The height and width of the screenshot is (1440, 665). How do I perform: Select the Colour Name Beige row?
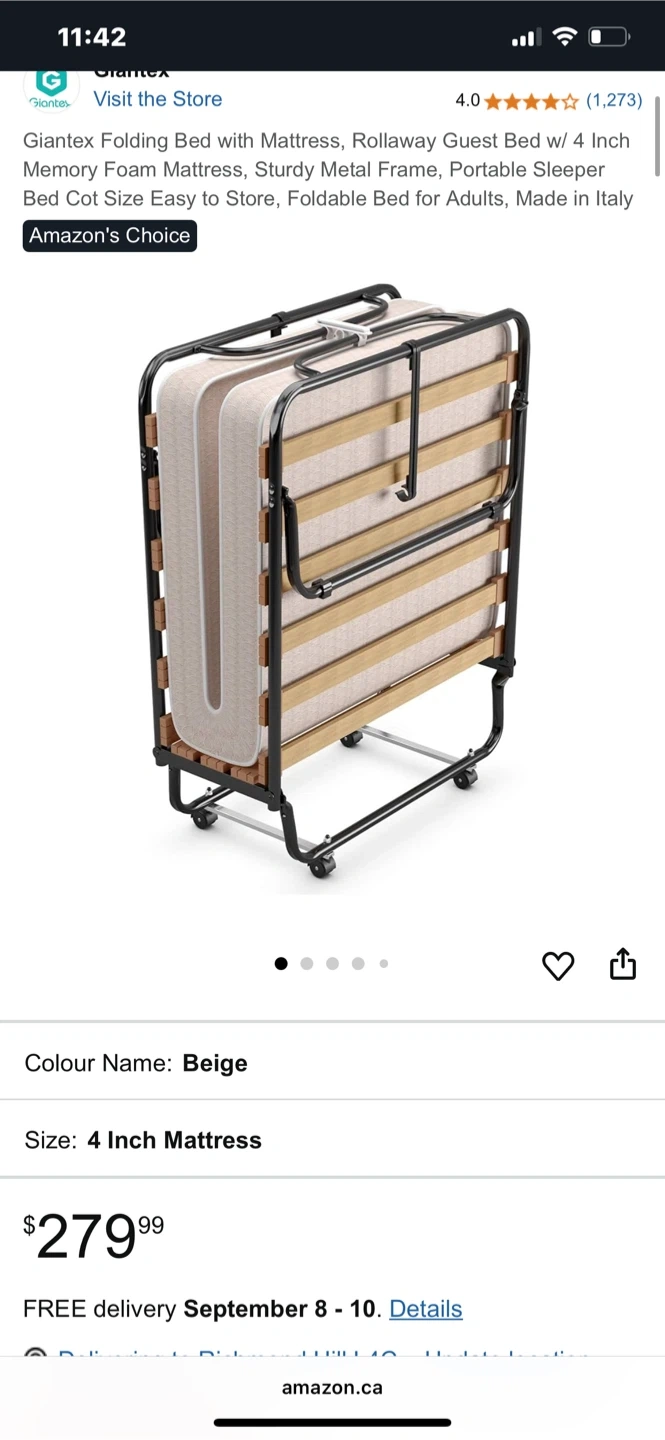(x=332, y=1063)
